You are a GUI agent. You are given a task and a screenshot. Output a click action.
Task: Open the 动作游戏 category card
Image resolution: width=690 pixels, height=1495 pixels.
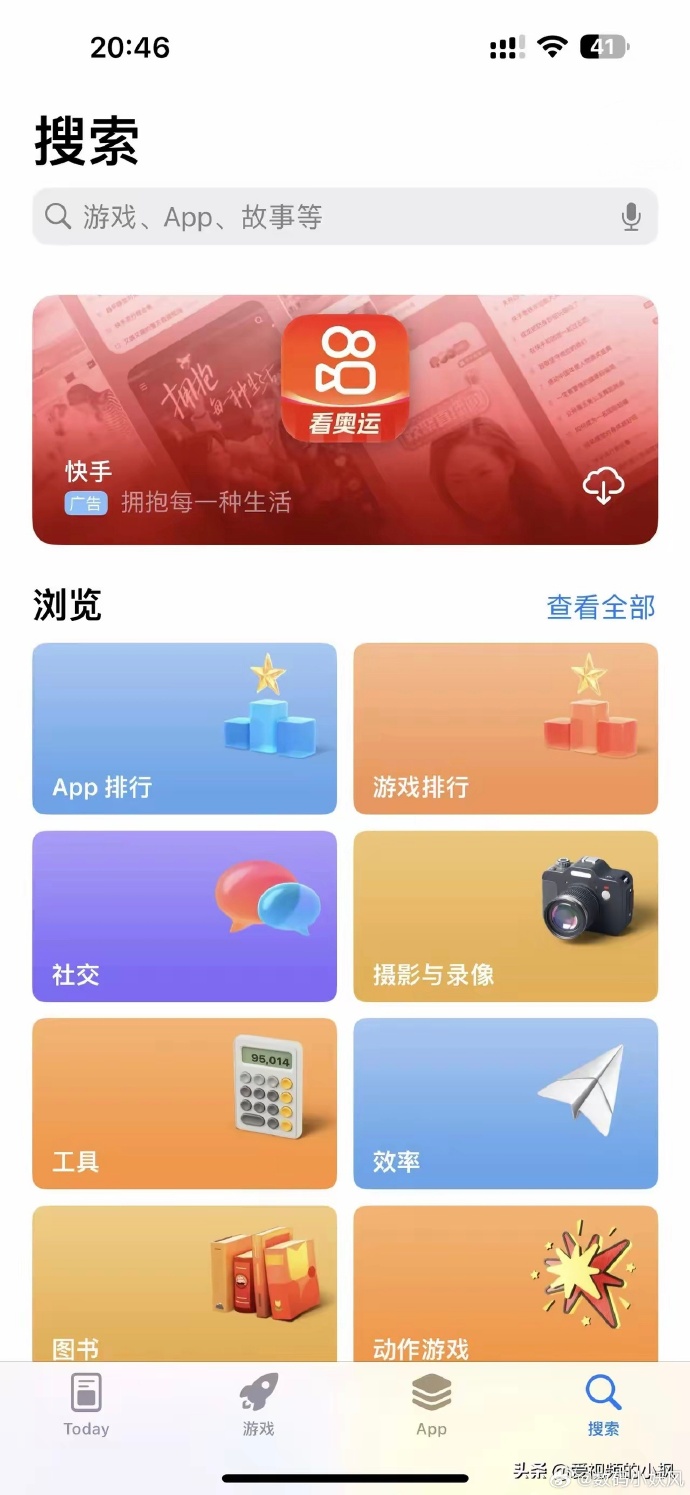point(506,1284)
